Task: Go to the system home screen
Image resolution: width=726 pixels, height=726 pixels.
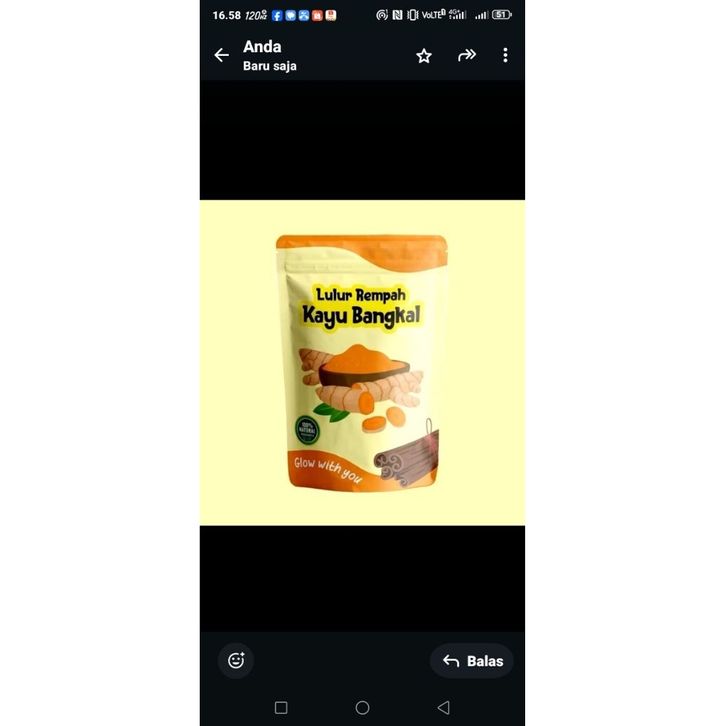Action: click(x=362, y=707)
